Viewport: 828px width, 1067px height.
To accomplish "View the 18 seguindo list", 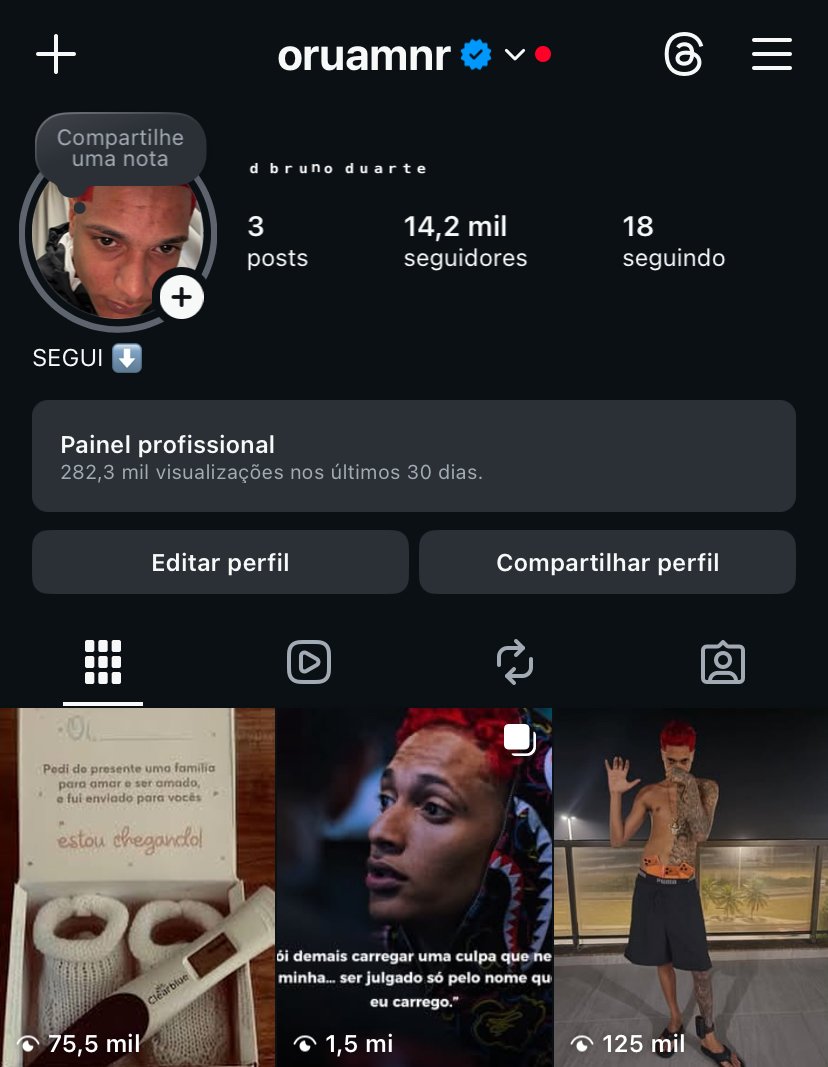I will point(673,241).
